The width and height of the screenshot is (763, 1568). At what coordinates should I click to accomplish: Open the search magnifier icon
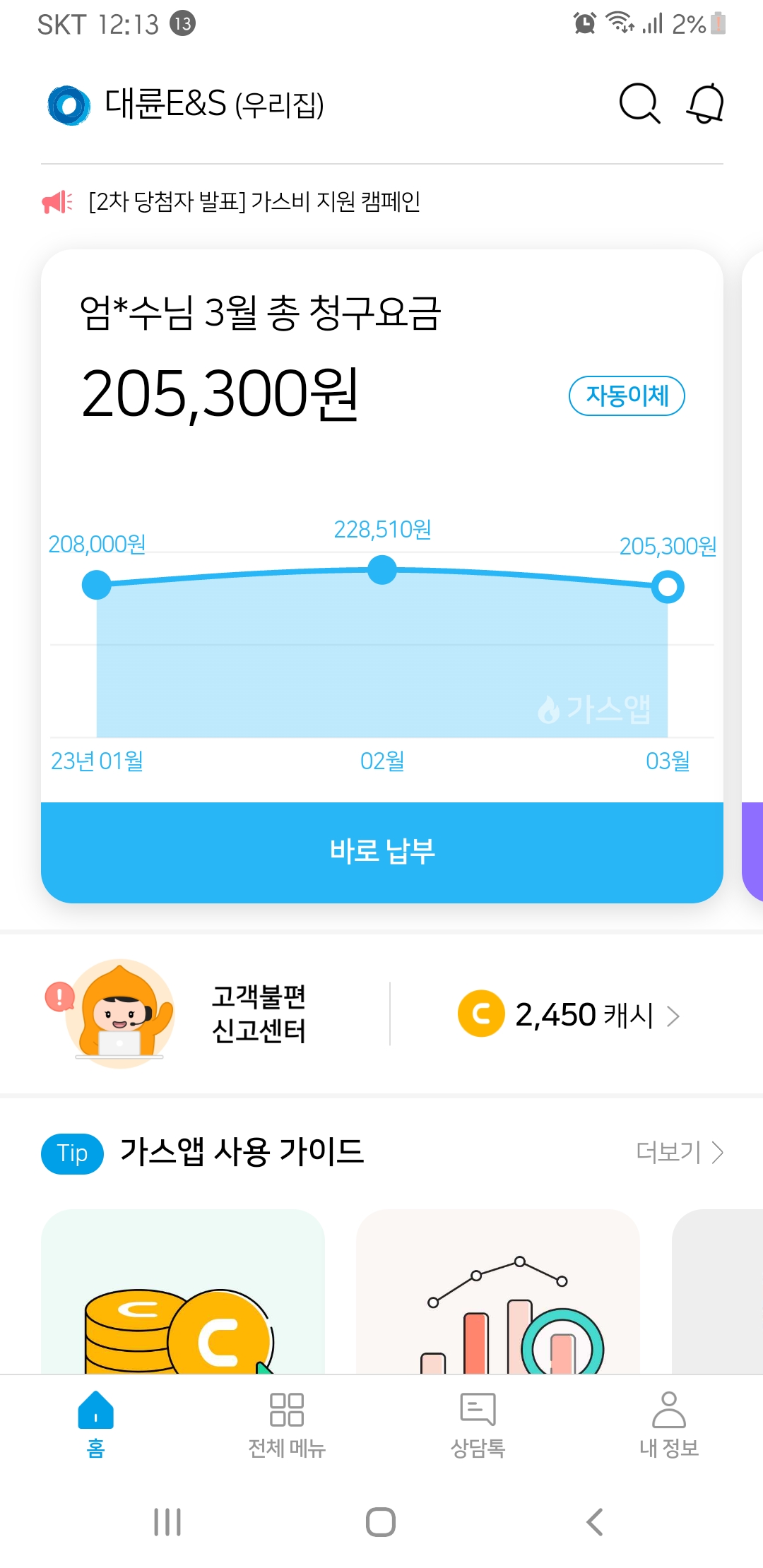(x=639, y=104)
